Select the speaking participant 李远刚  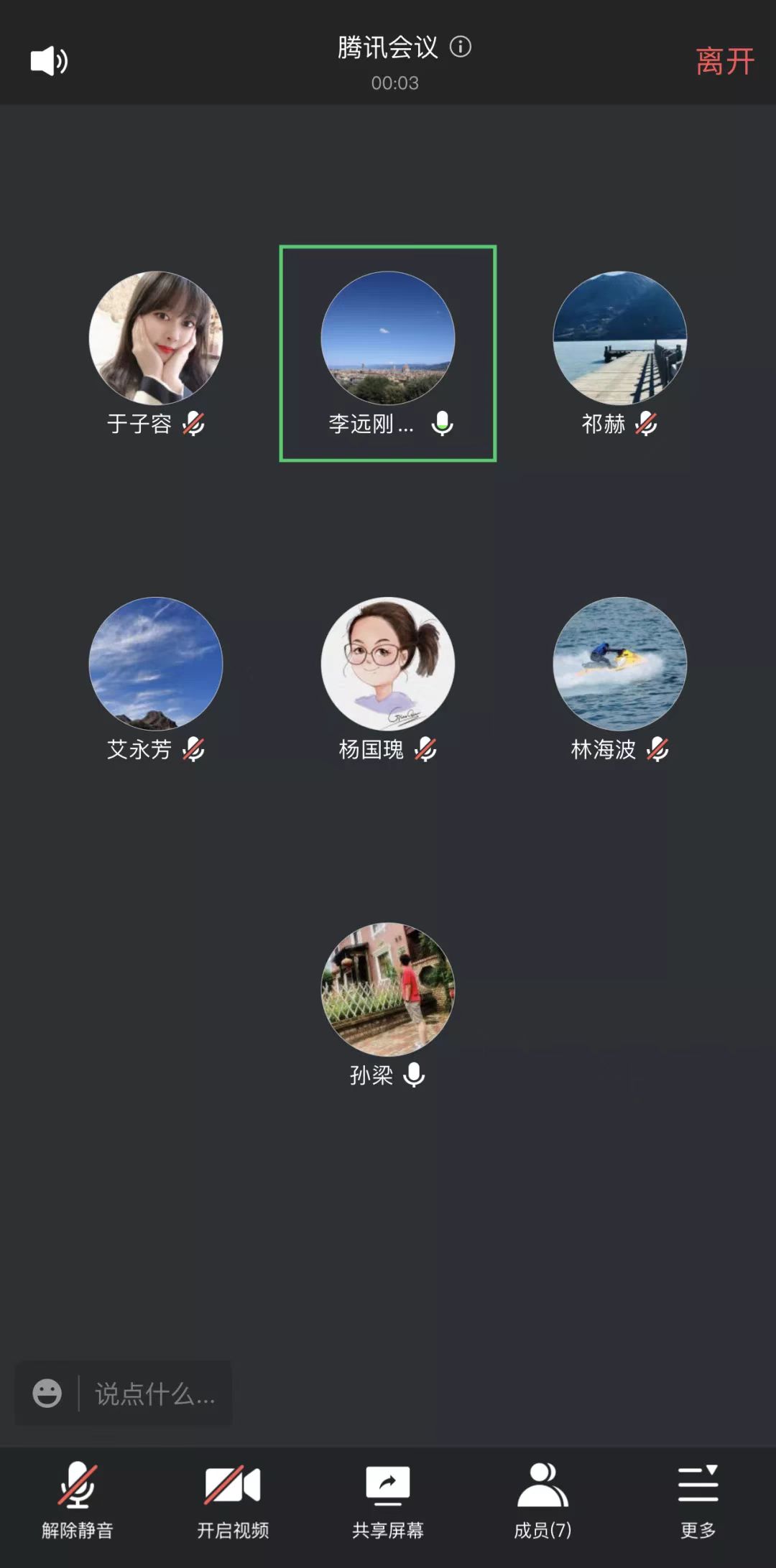tap(388, 338)
